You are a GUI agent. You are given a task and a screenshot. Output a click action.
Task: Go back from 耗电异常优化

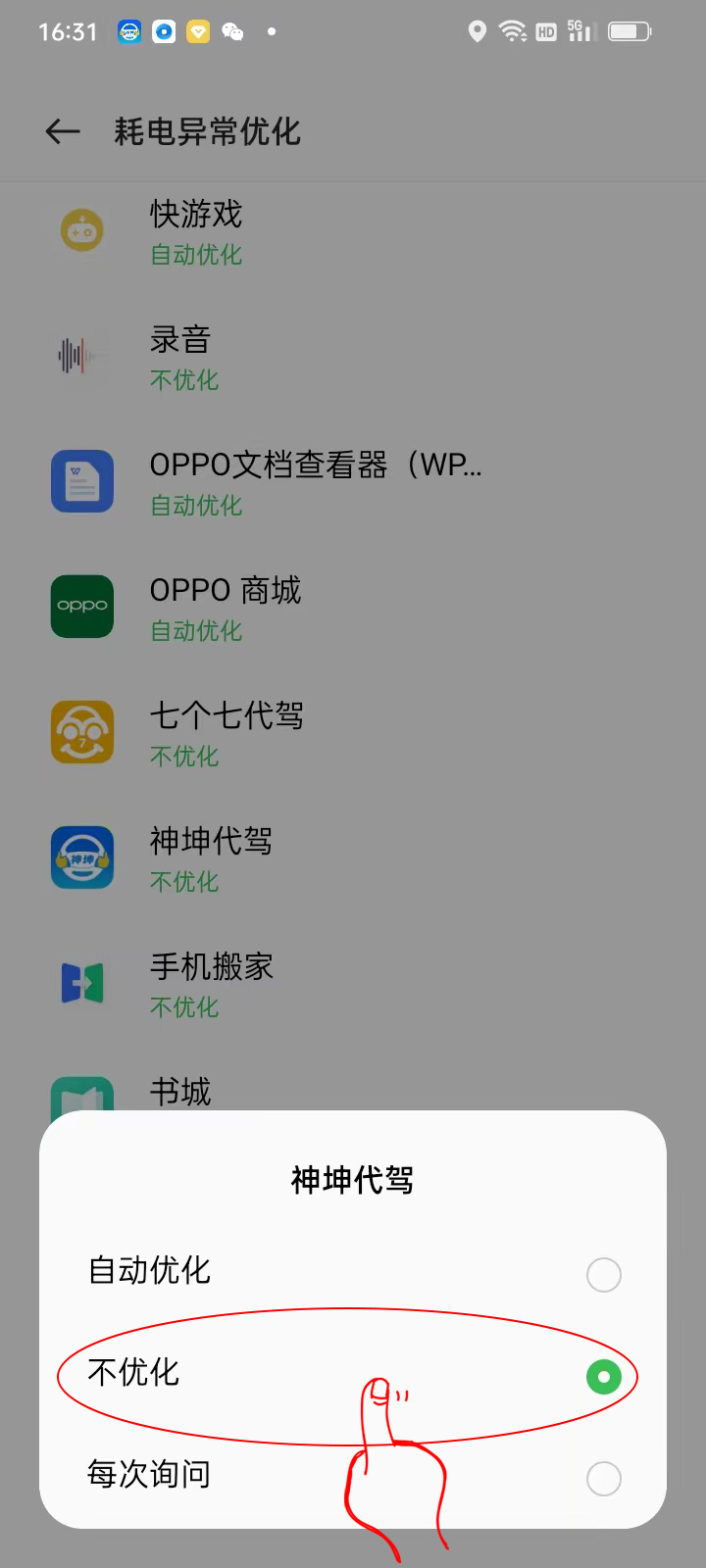63,131
